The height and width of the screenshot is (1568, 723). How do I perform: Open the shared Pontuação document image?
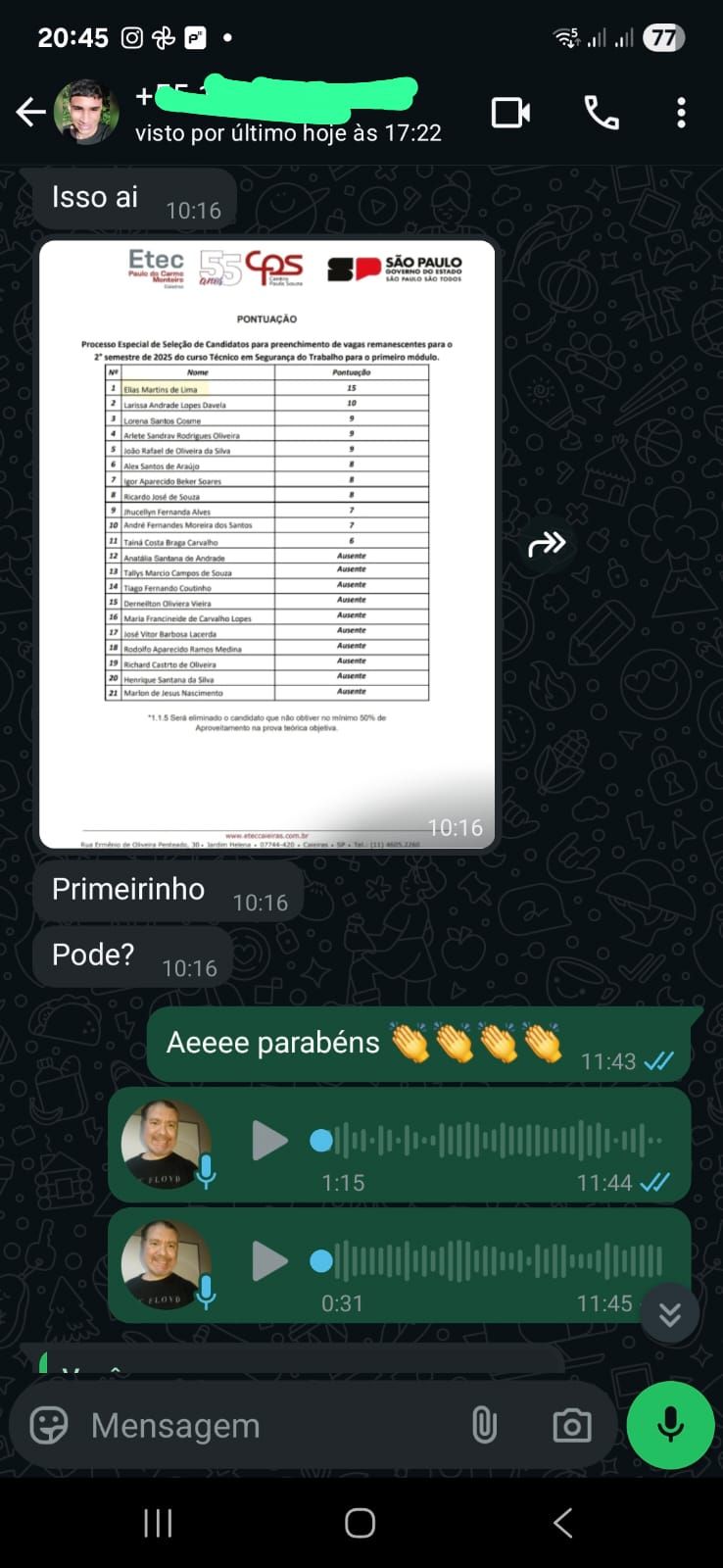[266, 544]
